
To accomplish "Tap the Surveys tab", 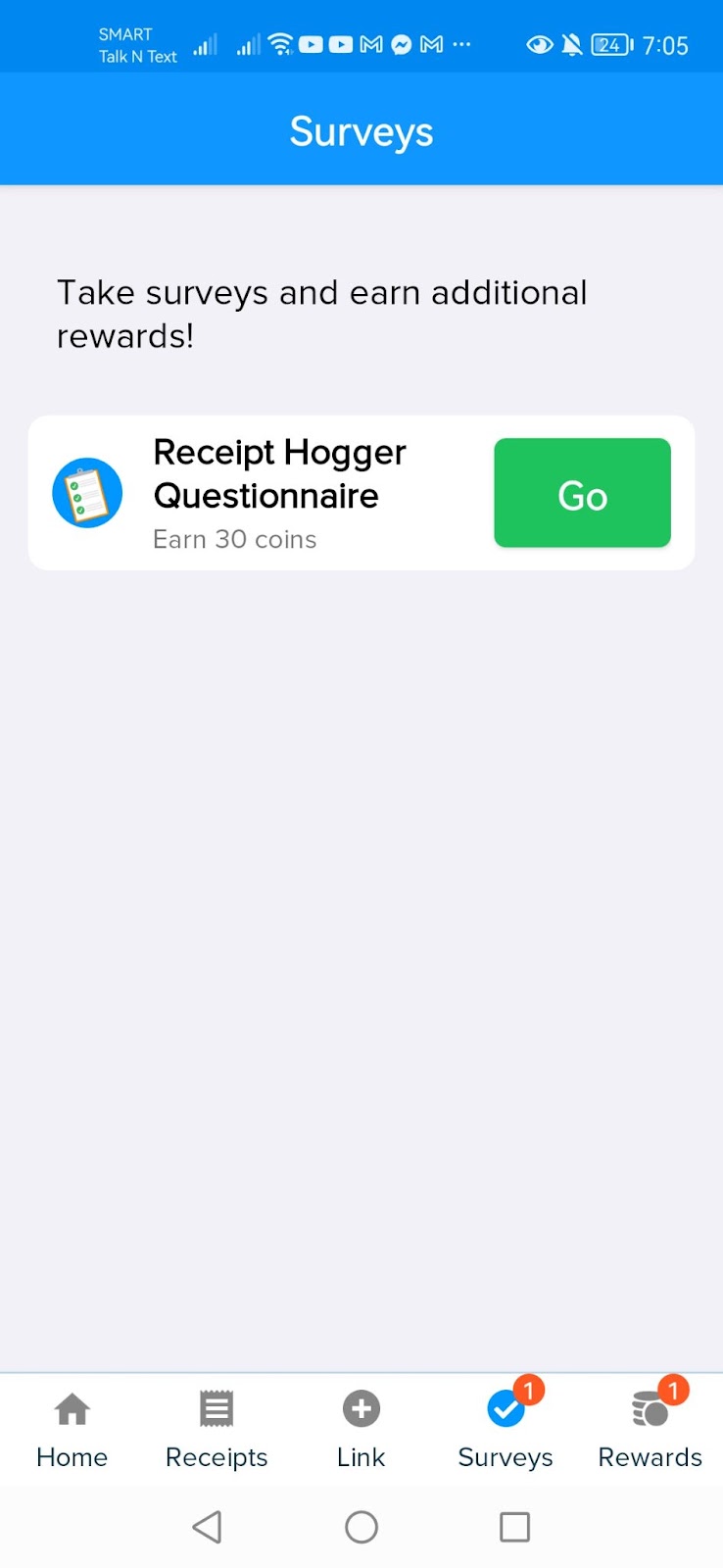I will pos(506,1430).
